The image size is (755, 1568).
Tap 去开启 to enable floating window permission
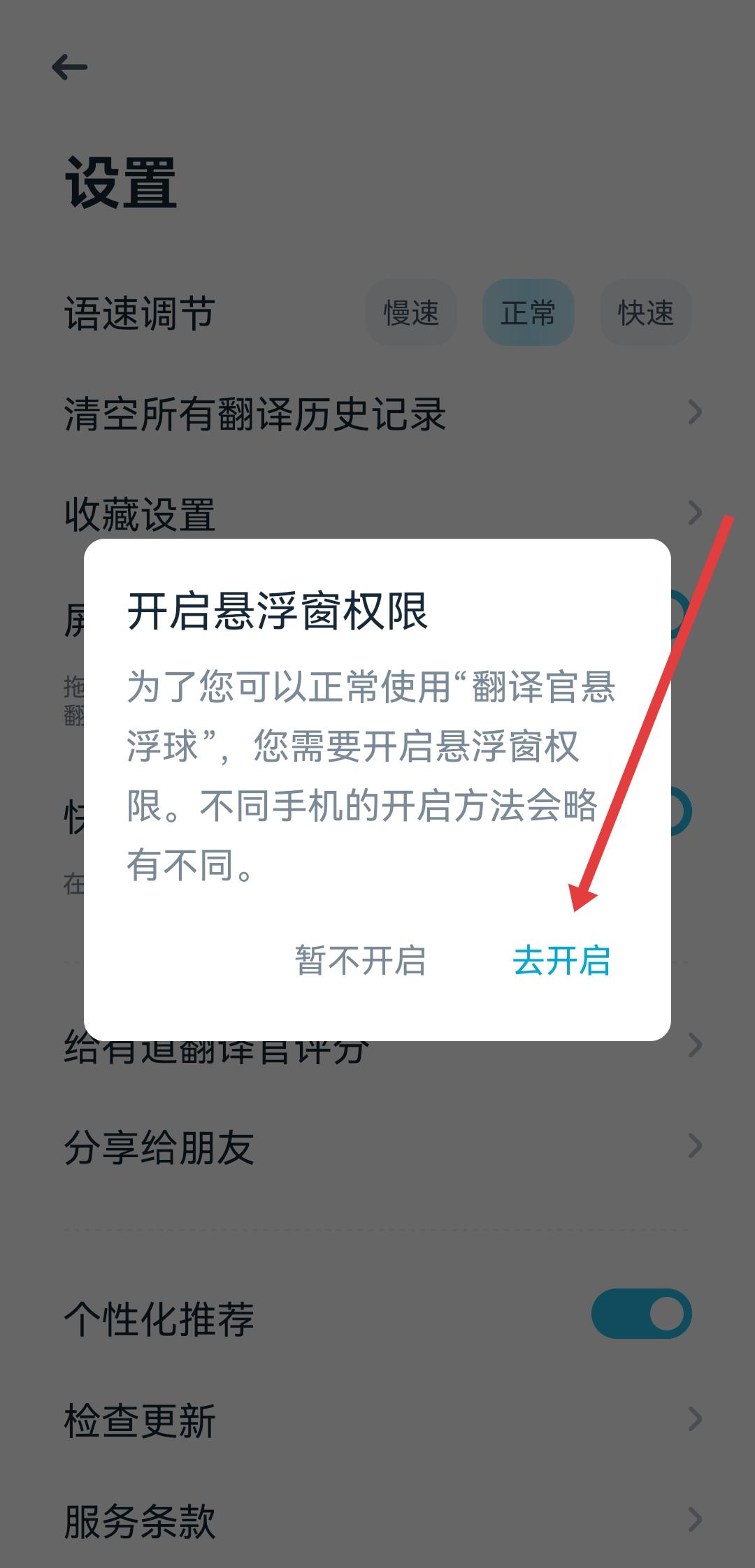(x=561, y=960)
